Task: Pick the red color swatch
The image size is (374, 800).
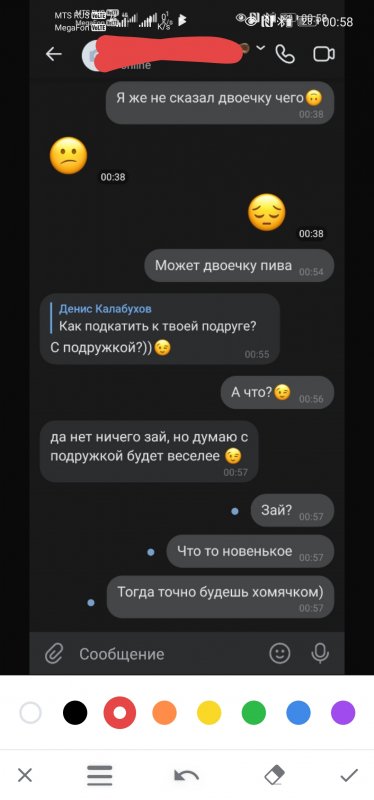Action: 119,713
